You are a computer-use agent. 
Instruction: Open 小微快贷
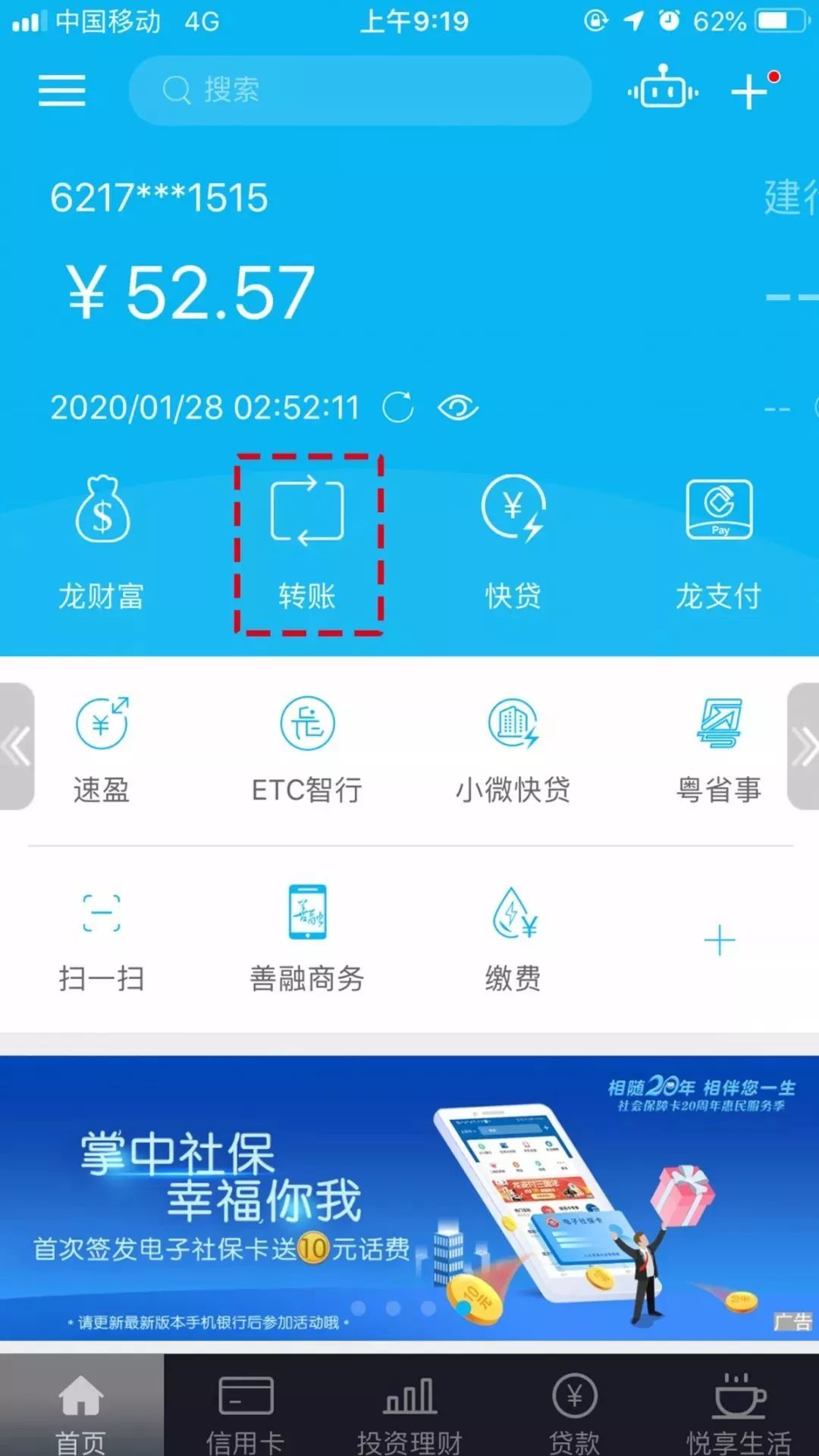click(513, 749)
